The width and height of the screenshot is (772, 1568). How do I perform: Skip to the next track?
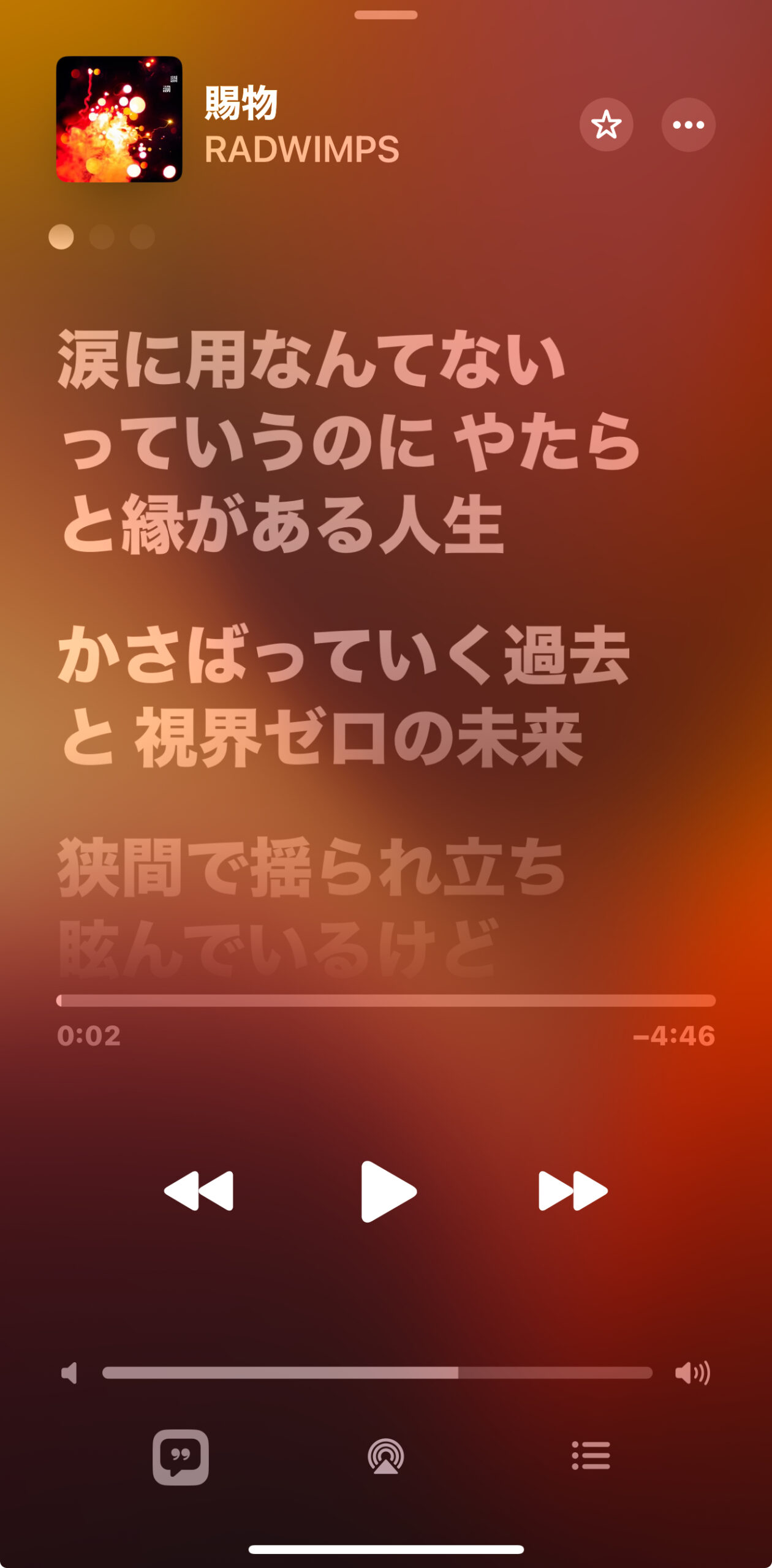[x=573, y=1191]
